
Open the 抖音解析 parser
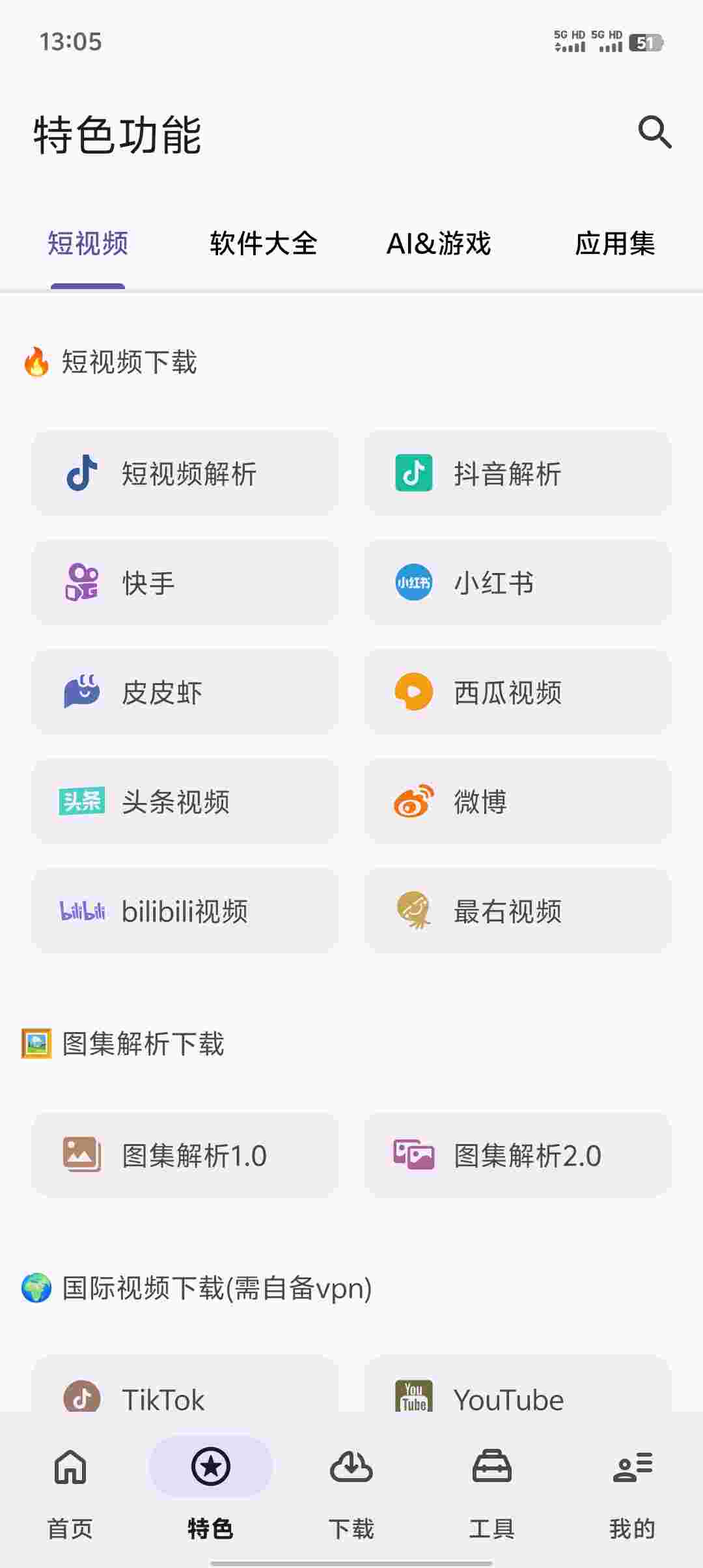point(517,474)
